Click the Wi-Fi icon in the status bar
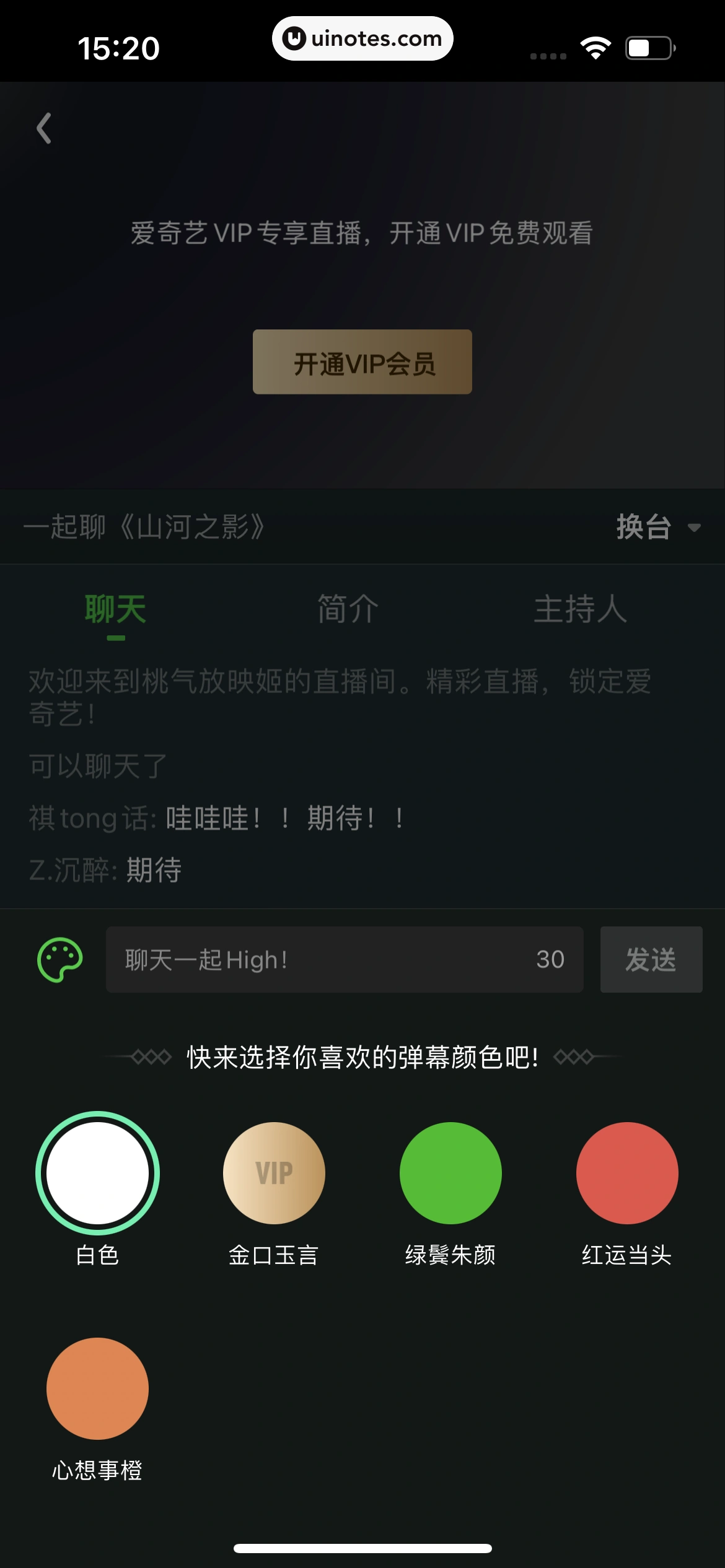Image resolution: width=725 pixels, height=1568 pixels. [595, 46]
